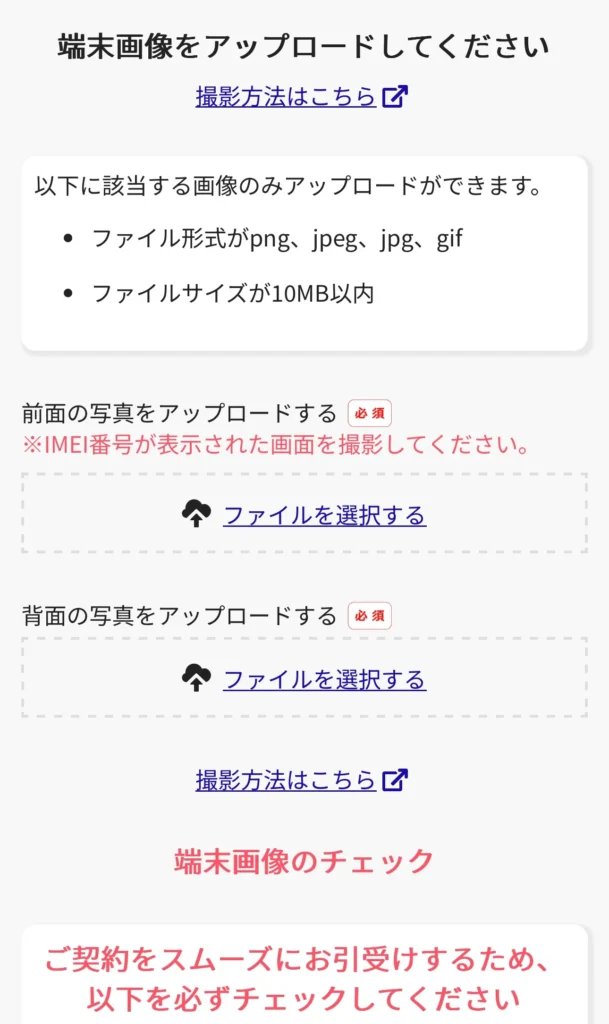This screenshot has width=609, height=1024.
Task: Select a file for the front photo upload
Action: (x=323, y=515)
